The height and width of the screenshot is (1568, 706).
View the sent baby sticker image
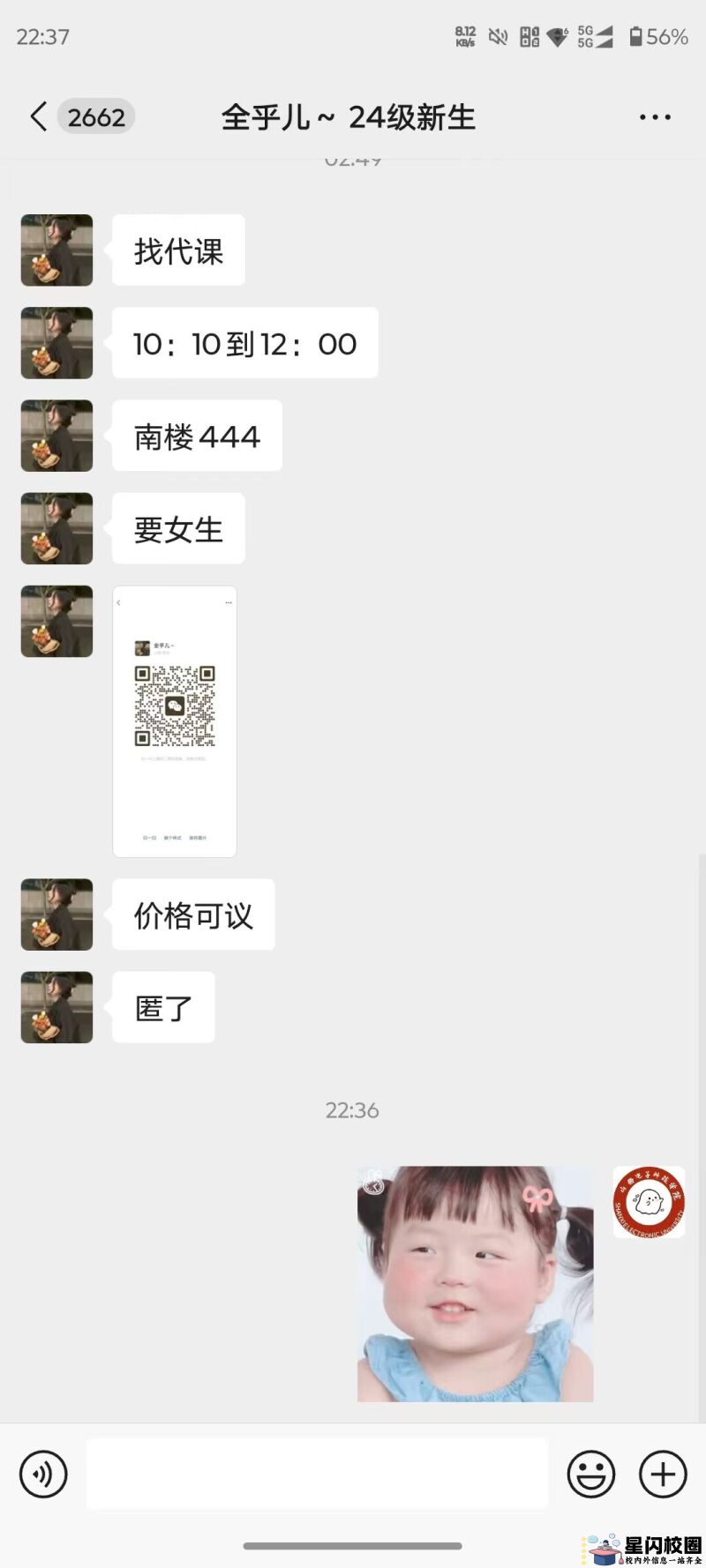(475, 1283)
